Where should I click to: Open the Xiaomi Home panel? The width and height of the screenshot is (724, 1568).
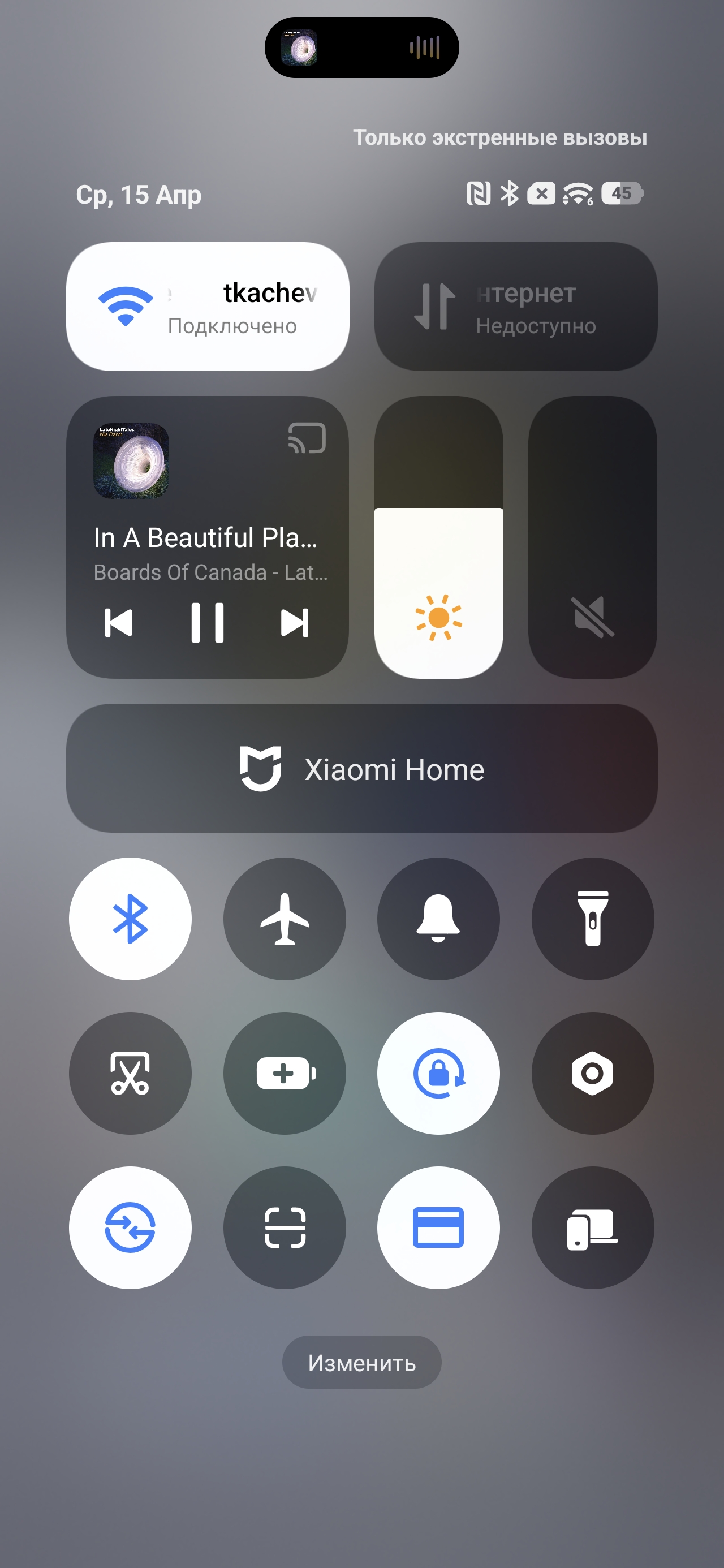coord(361,769)
